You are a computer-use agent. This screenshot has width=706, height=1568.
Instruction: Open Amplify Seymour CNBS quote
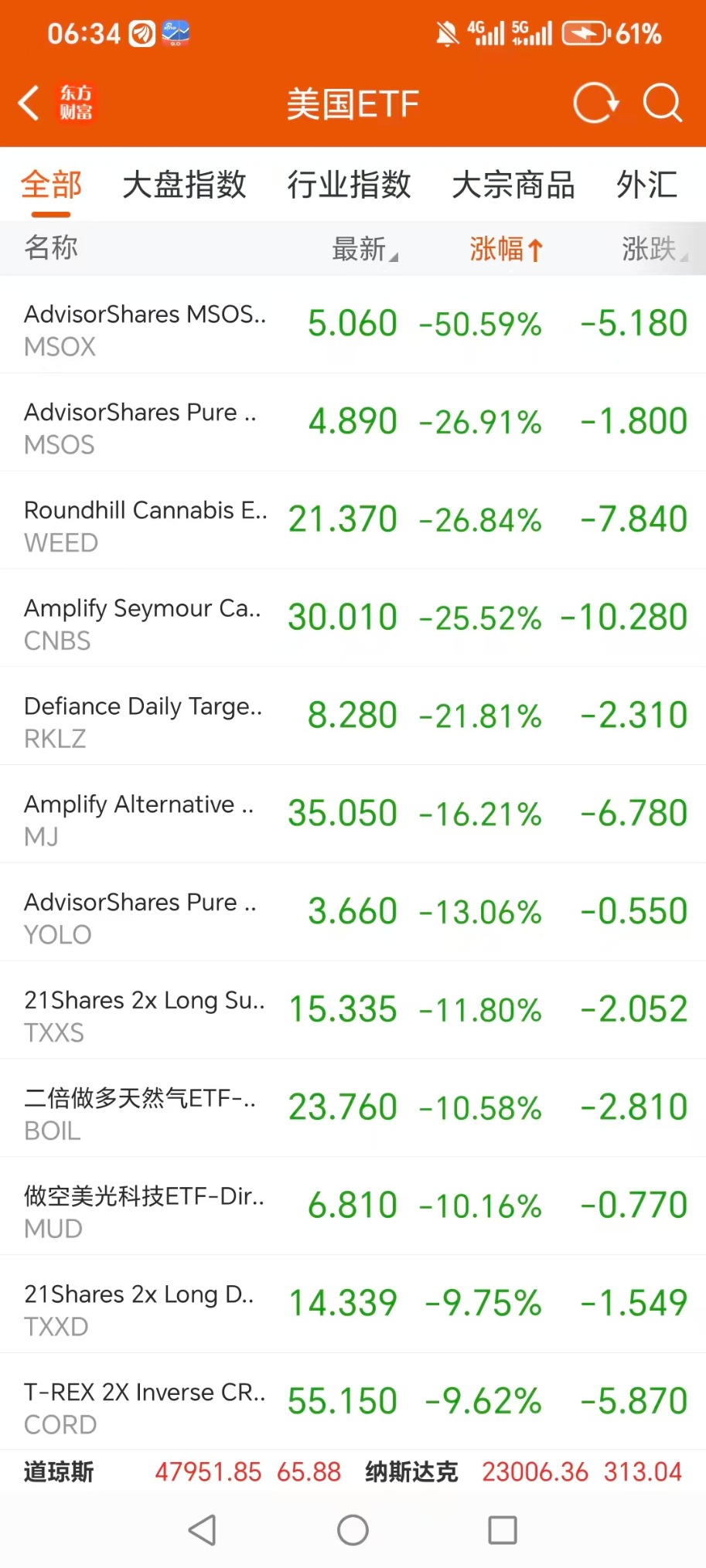[353, 618]
